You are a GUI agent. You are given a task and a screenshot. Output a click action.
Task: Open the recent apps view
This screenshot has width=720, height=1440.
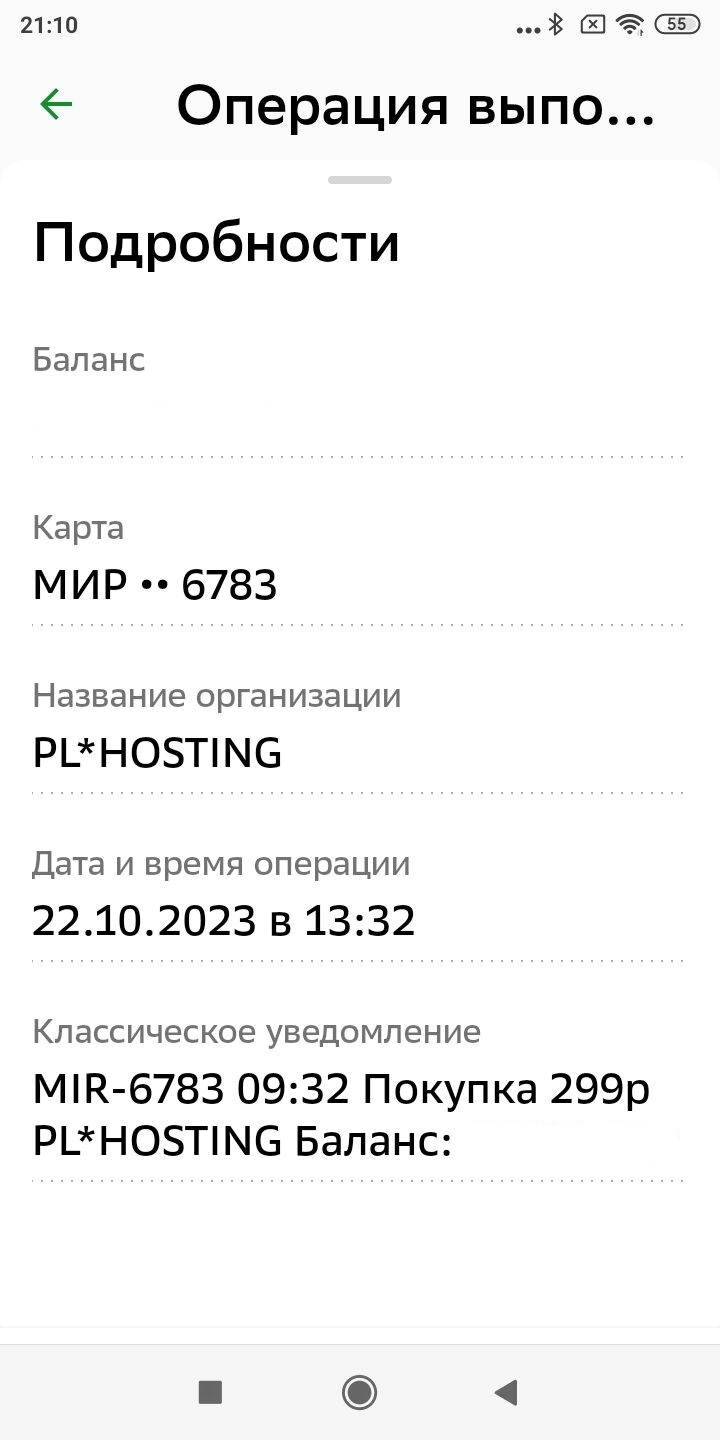tap(210, 1391)
